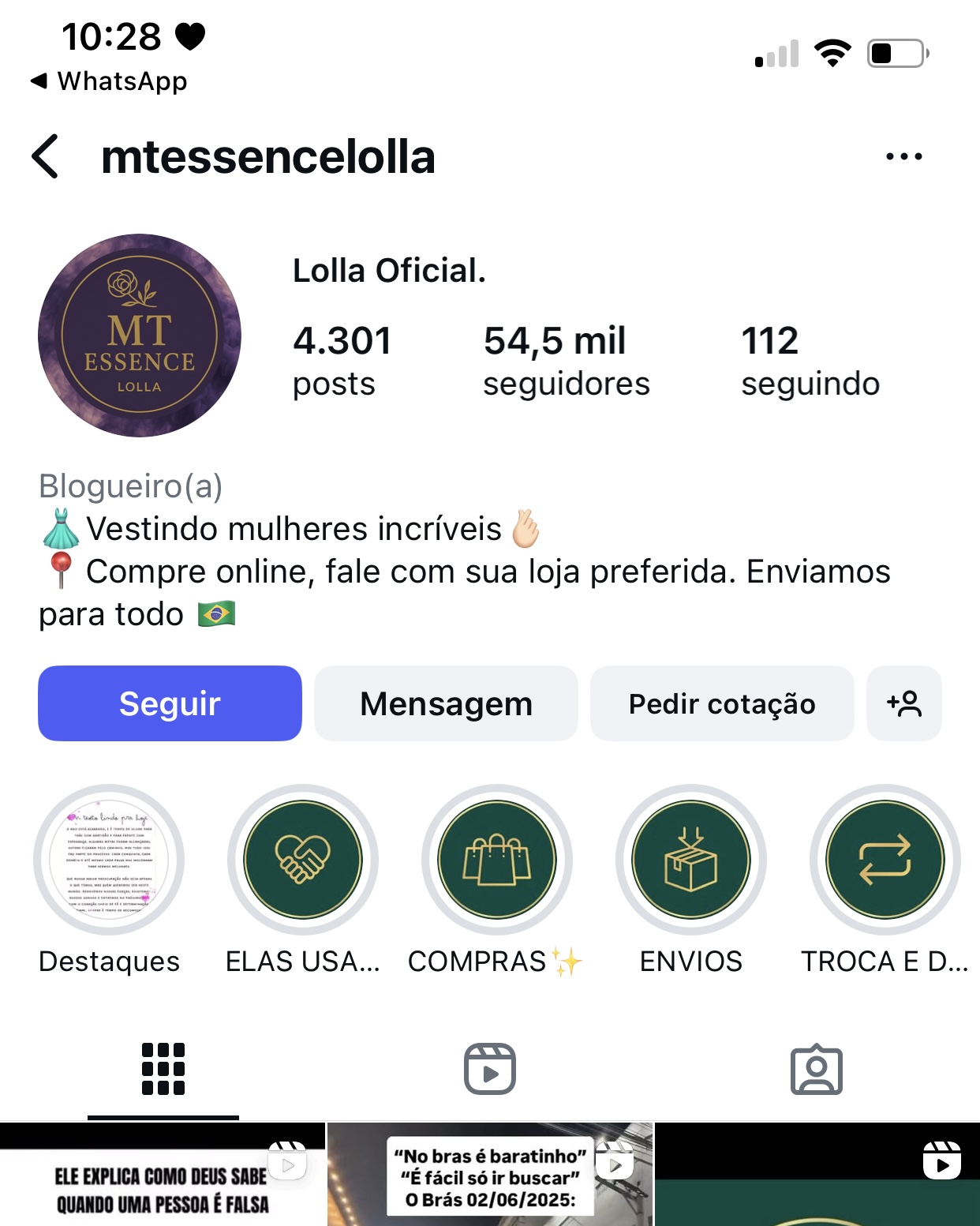Request a quote with Pedir cotação
This screenshot has height=1226, width=980.
(x=721, y=703)
